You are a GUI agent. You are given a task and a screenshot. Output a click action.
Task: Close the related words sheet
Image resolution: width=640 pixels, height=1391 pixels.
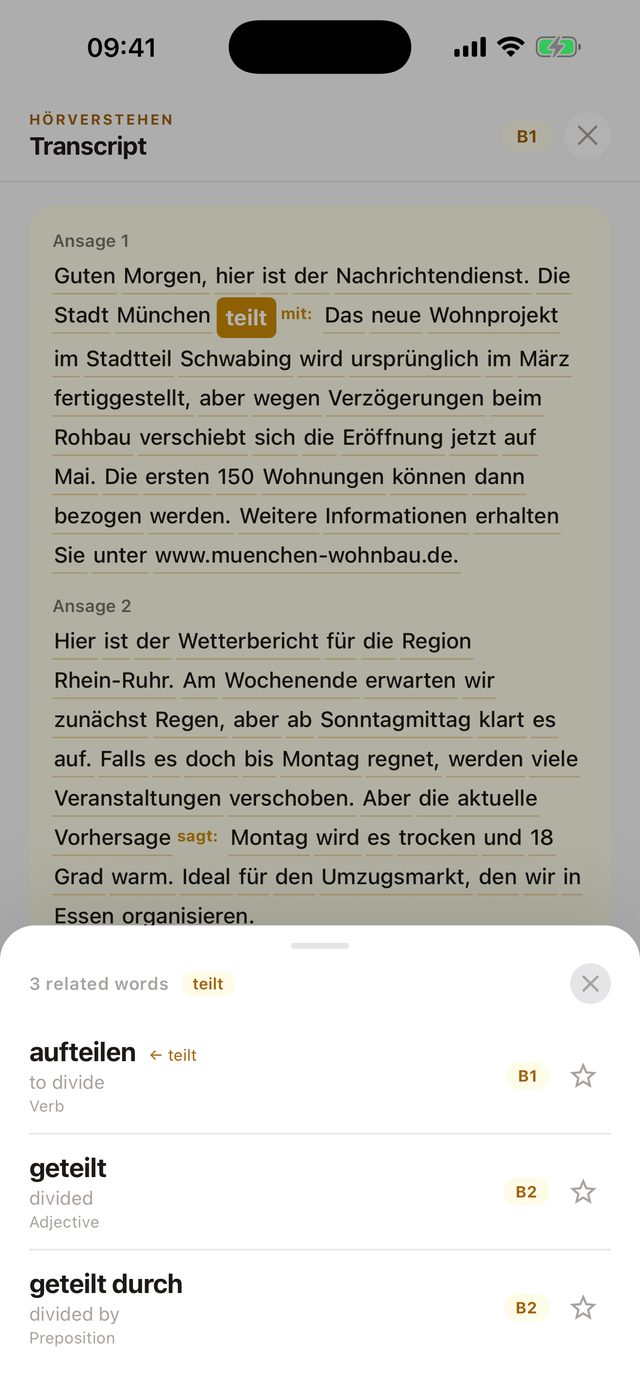590,984
